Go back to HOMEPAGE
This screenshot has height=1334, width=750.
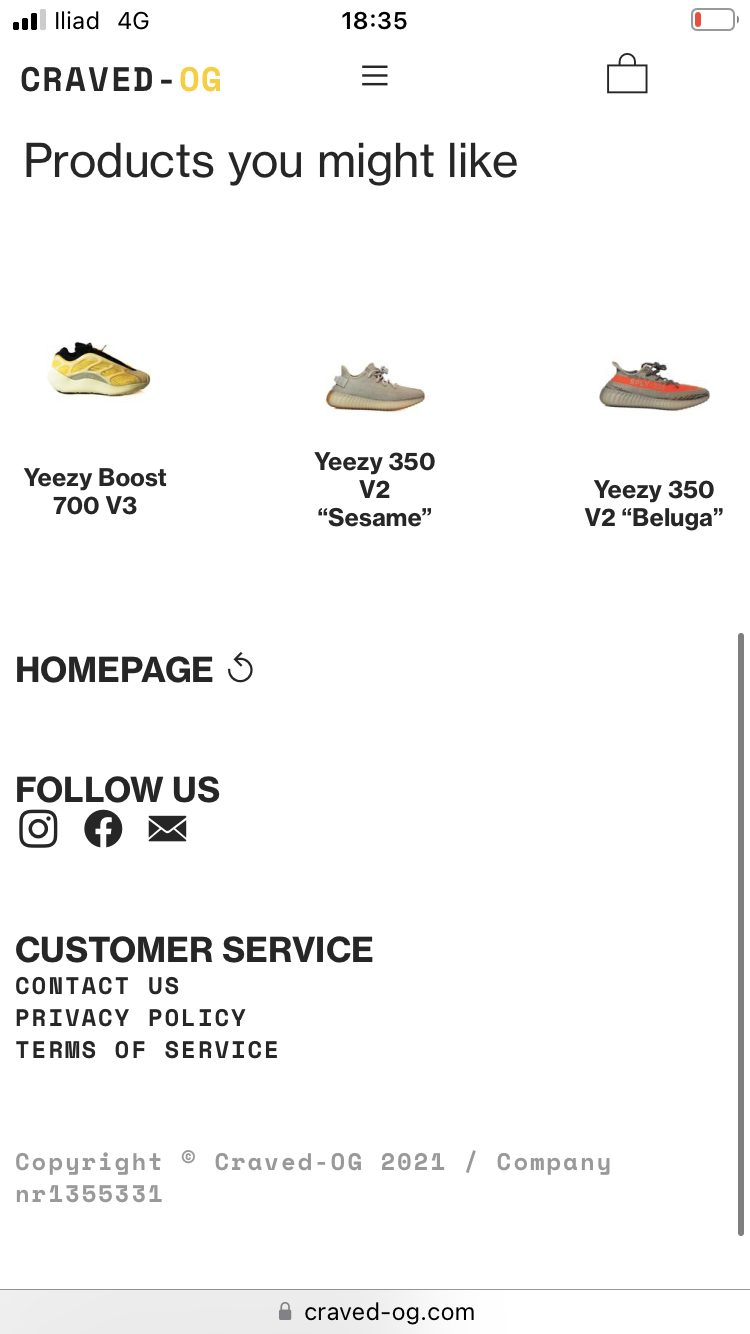(135, 669)
